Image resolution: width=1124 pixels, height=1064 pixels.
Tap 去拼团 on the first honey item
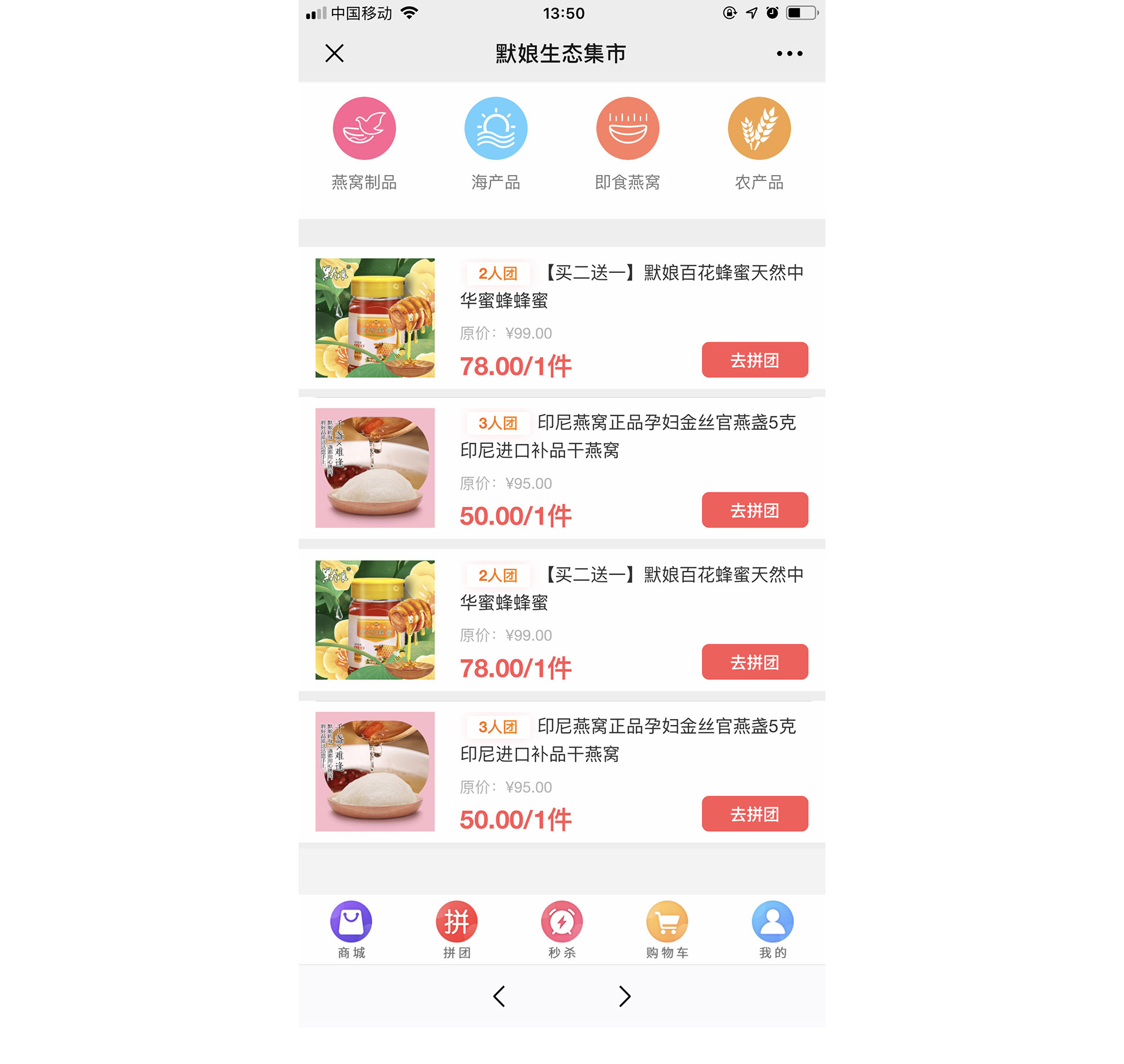(755, 360)
